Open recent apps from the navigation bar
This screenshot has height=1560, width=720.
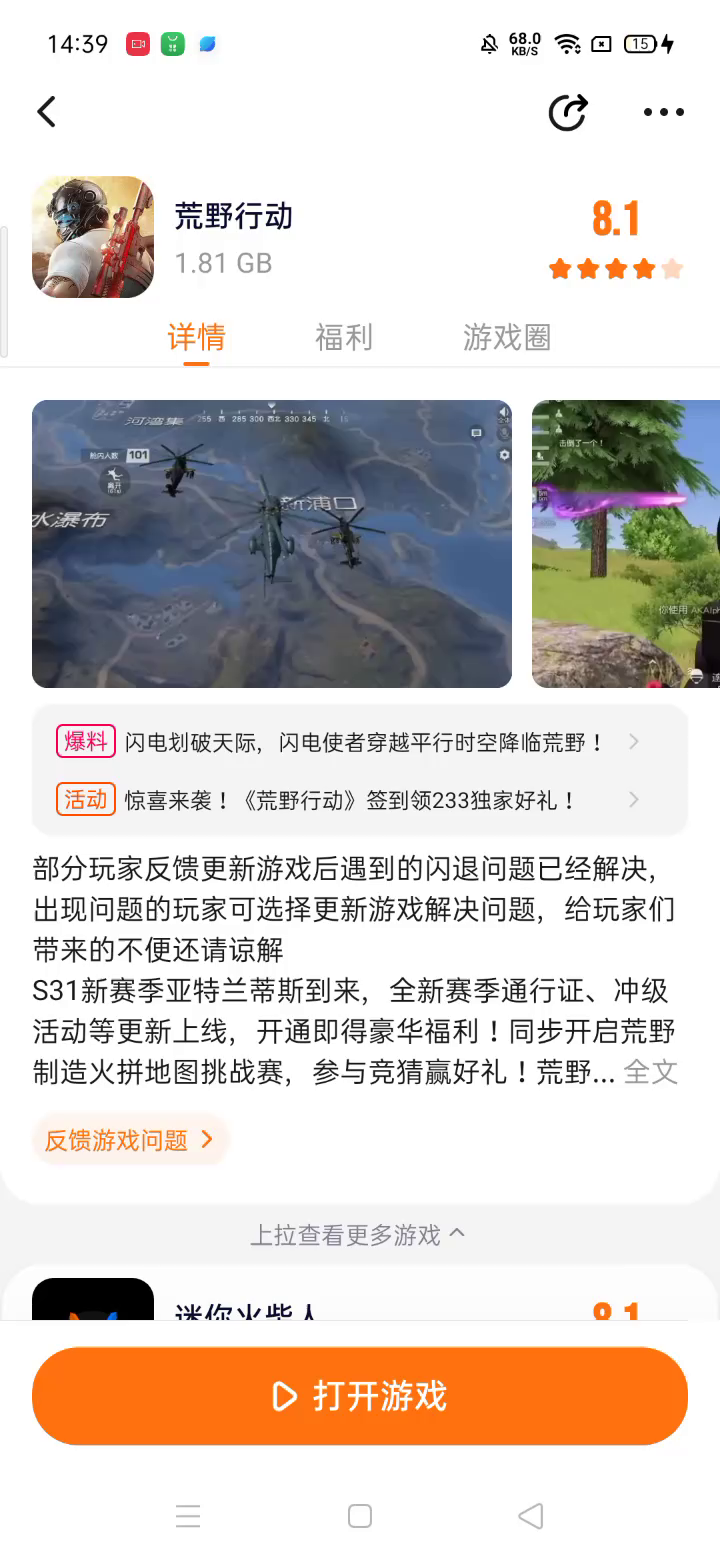188,1516
